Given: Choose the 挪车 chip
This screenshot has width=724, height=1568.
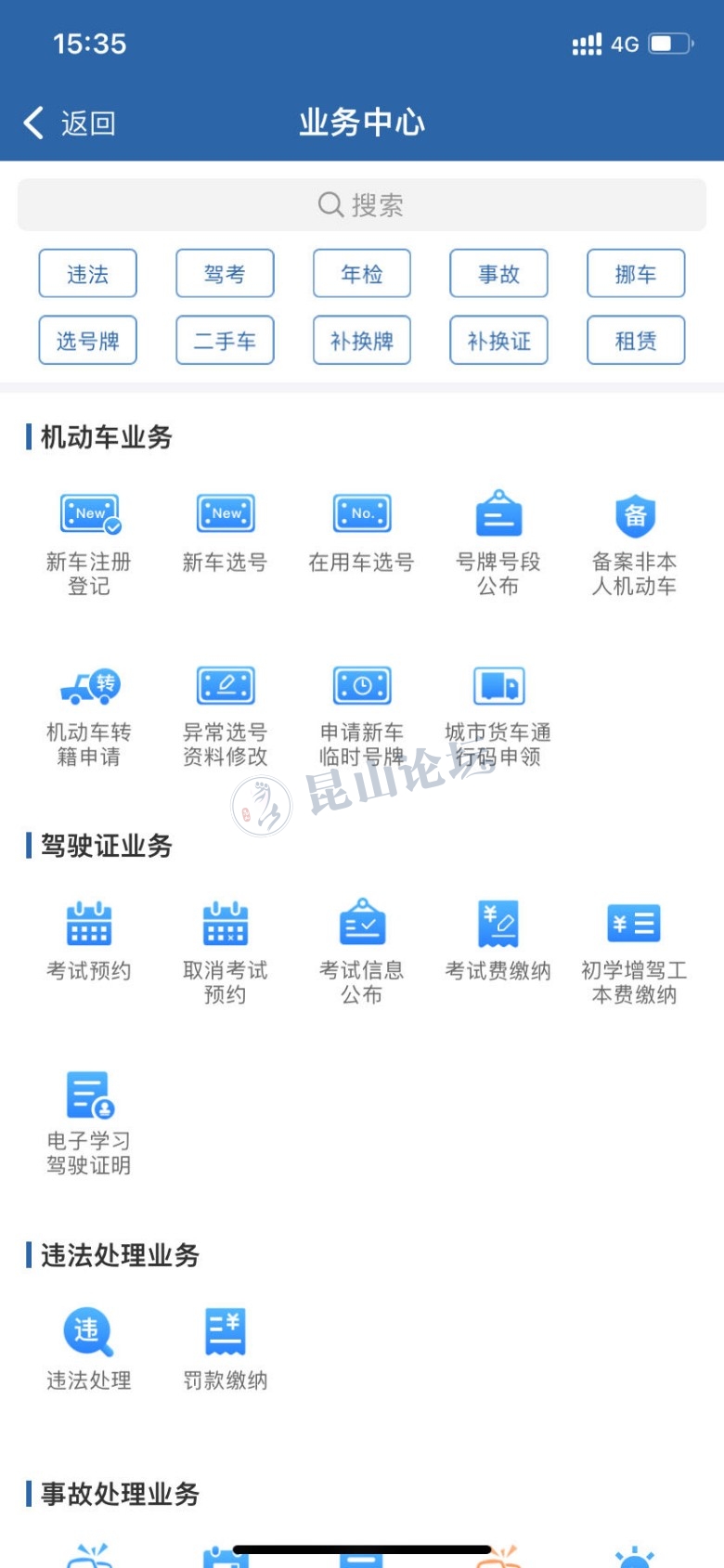Looking at the screenshot, I should pyautogui.click(x=636, y=274).
